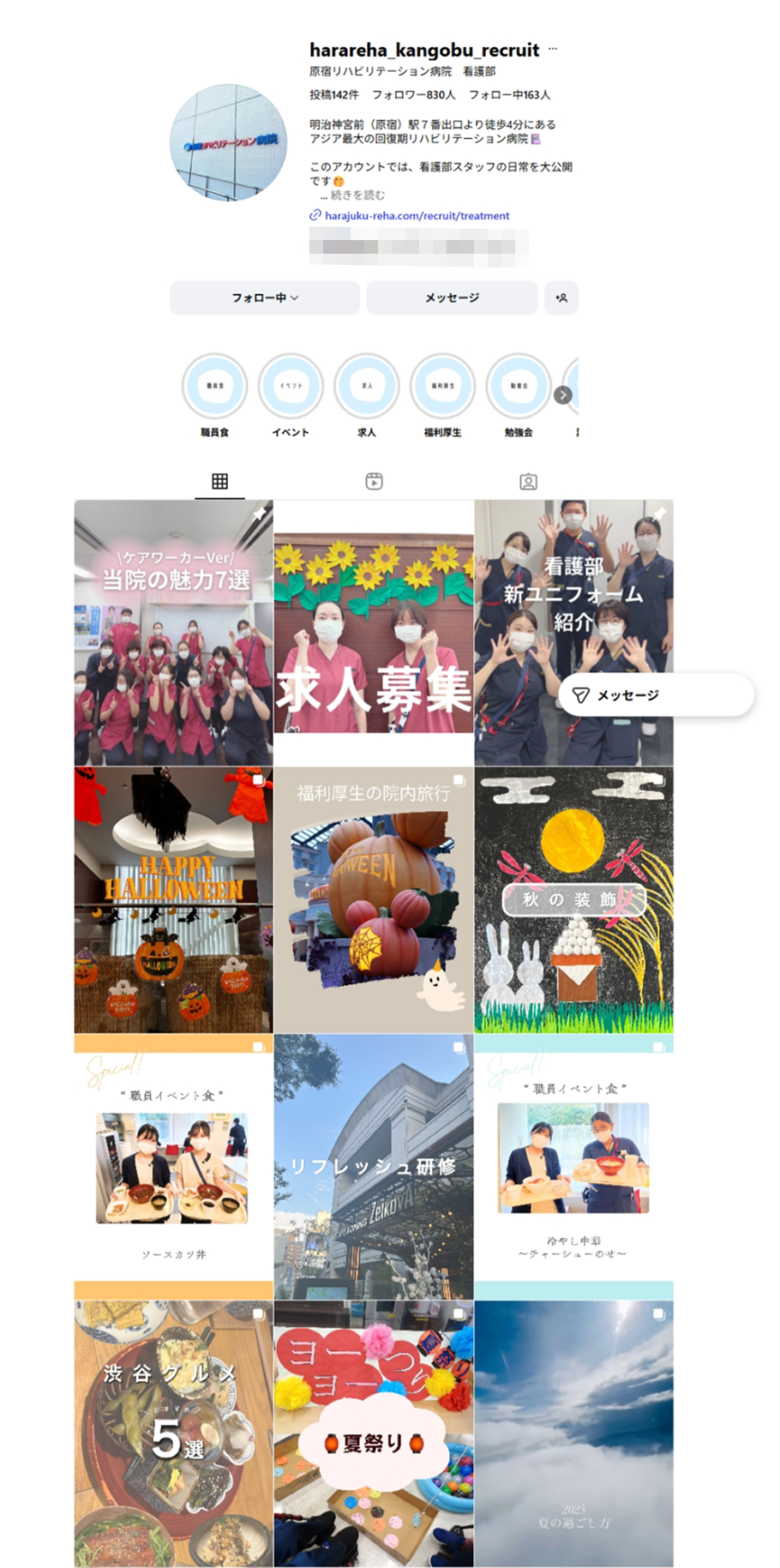Open the harajuku-reha.com recruit link

click(x=417, y=216)
